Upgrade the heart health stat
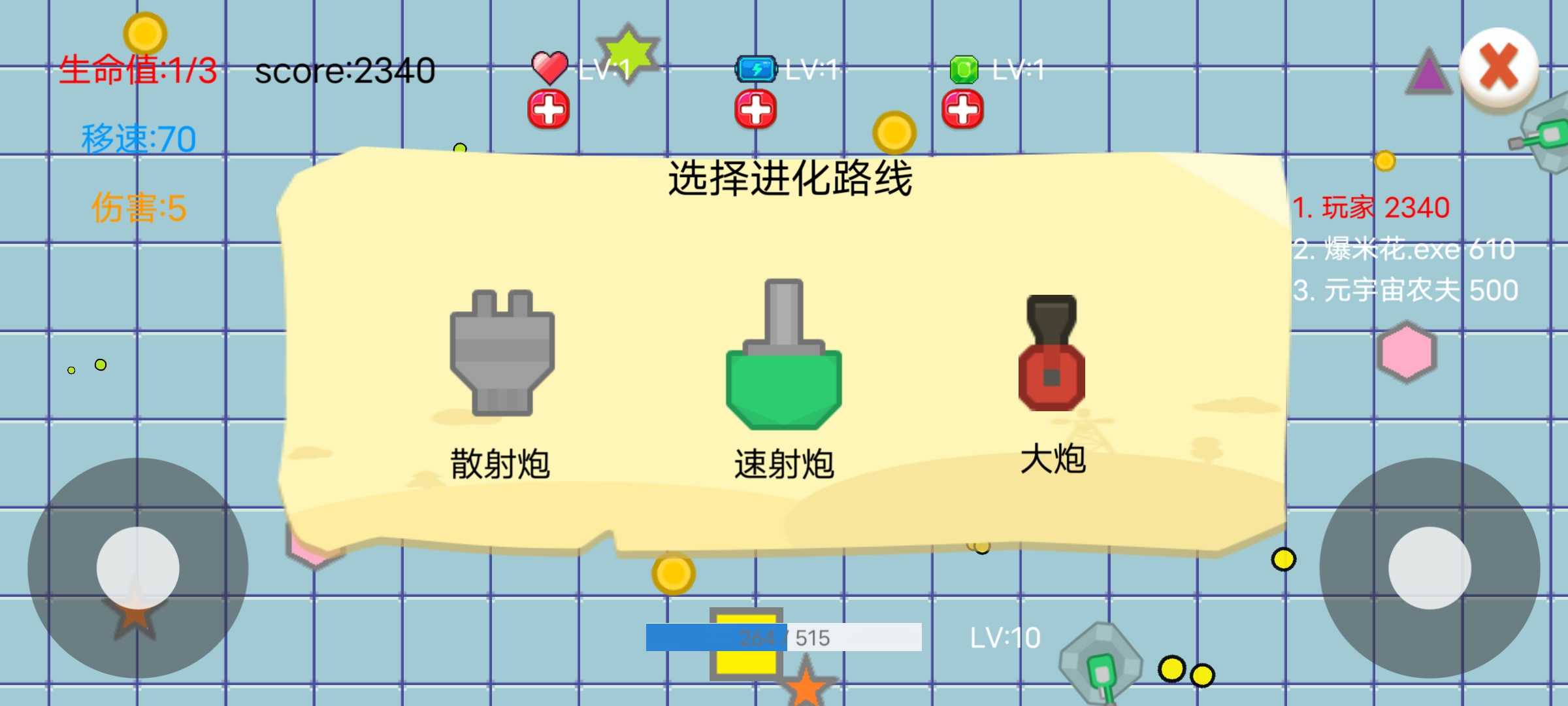 coord(548,109)
